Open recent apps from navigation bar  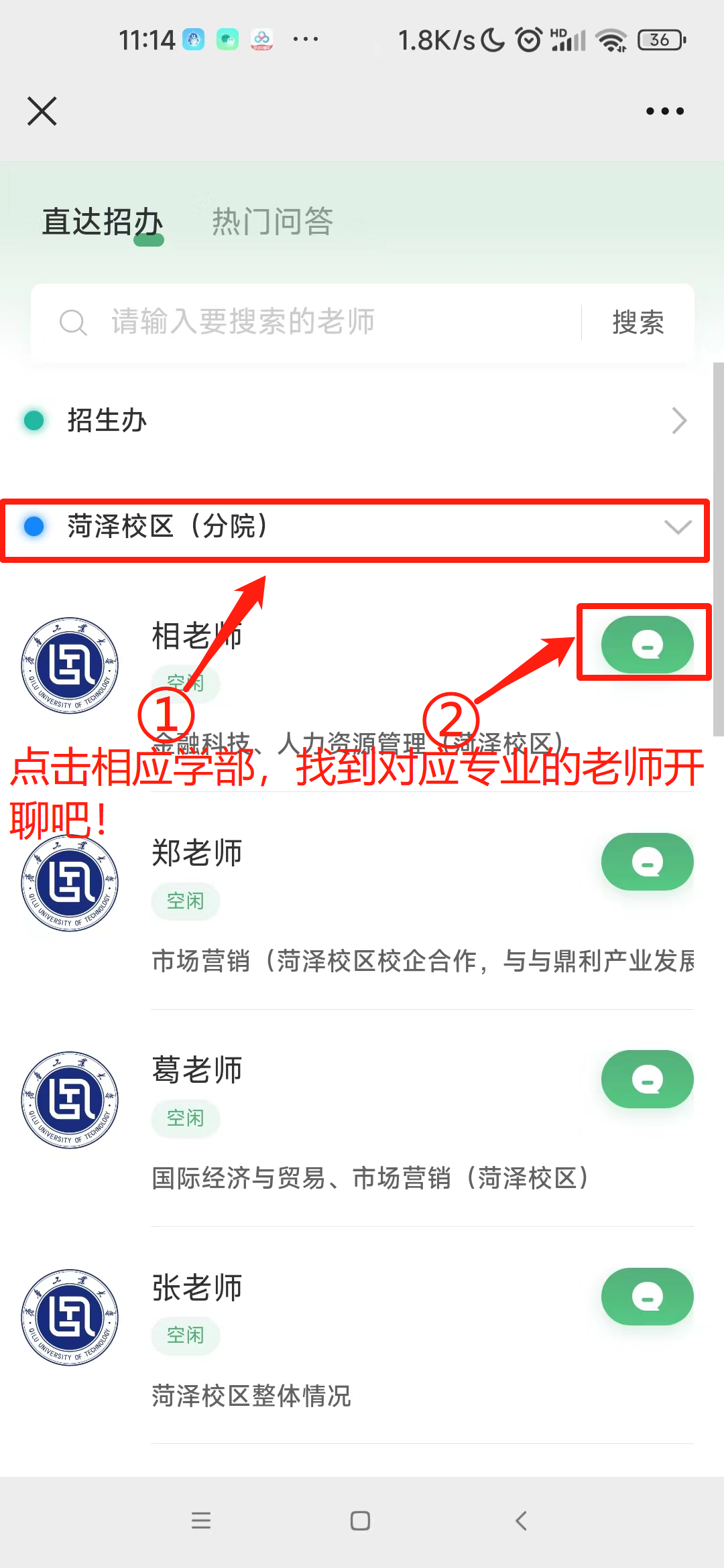pyautogui.click(x=201, y=1520)
